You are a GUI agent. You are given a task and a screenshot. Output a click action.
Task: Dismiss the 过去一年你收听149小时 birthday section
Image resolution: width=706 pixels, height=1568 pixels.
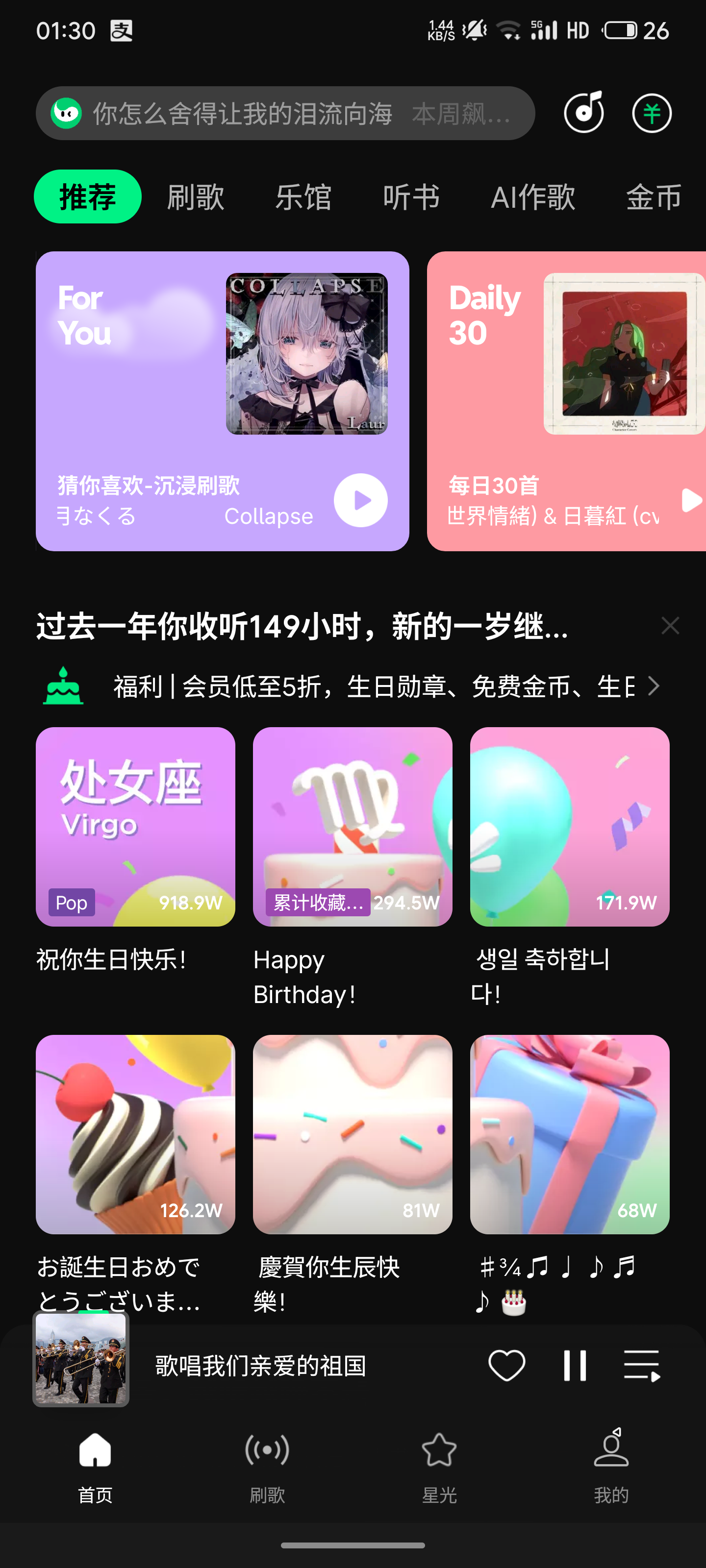pos(670,625)
